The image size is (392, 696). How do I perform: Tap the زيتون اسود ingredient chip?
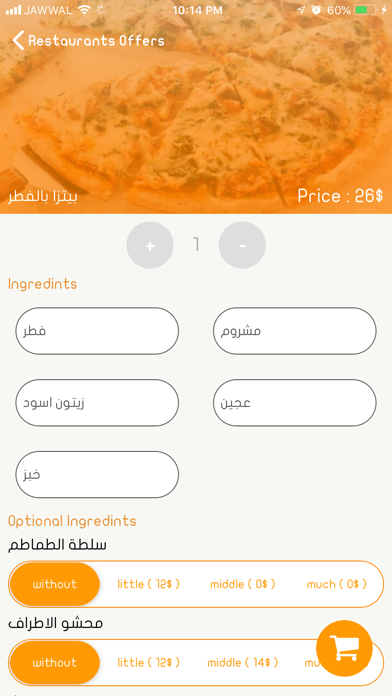coord(97,403)
